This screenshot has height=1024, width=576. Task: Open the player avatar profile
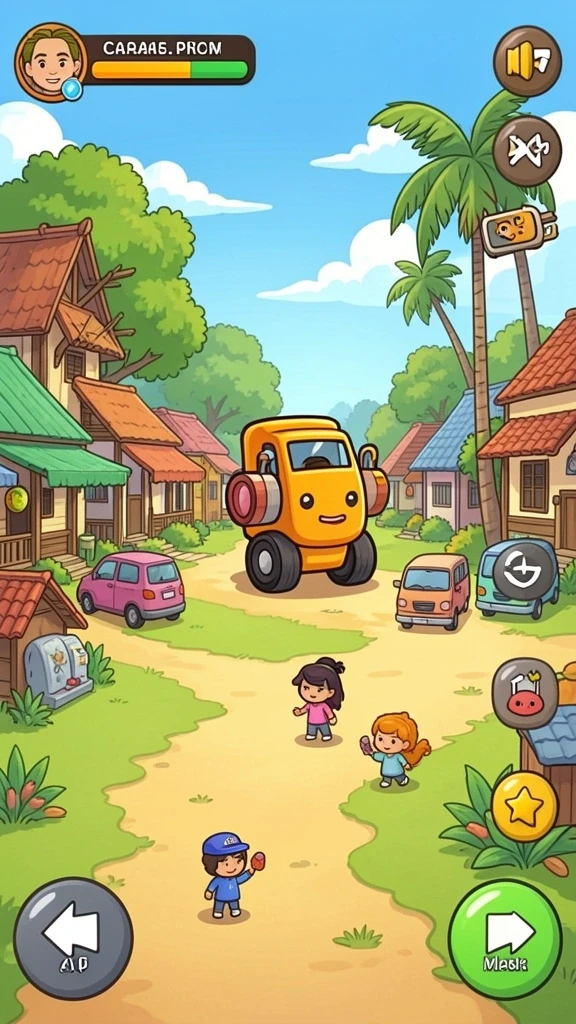pyautogui.click(x=51, y=61)
